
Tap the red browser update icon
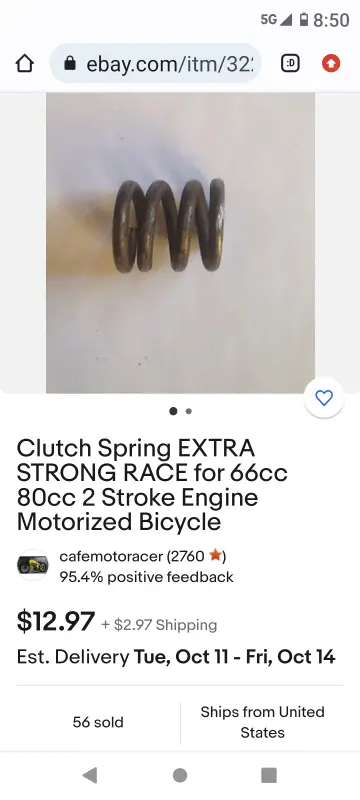(x=331, y=64)
